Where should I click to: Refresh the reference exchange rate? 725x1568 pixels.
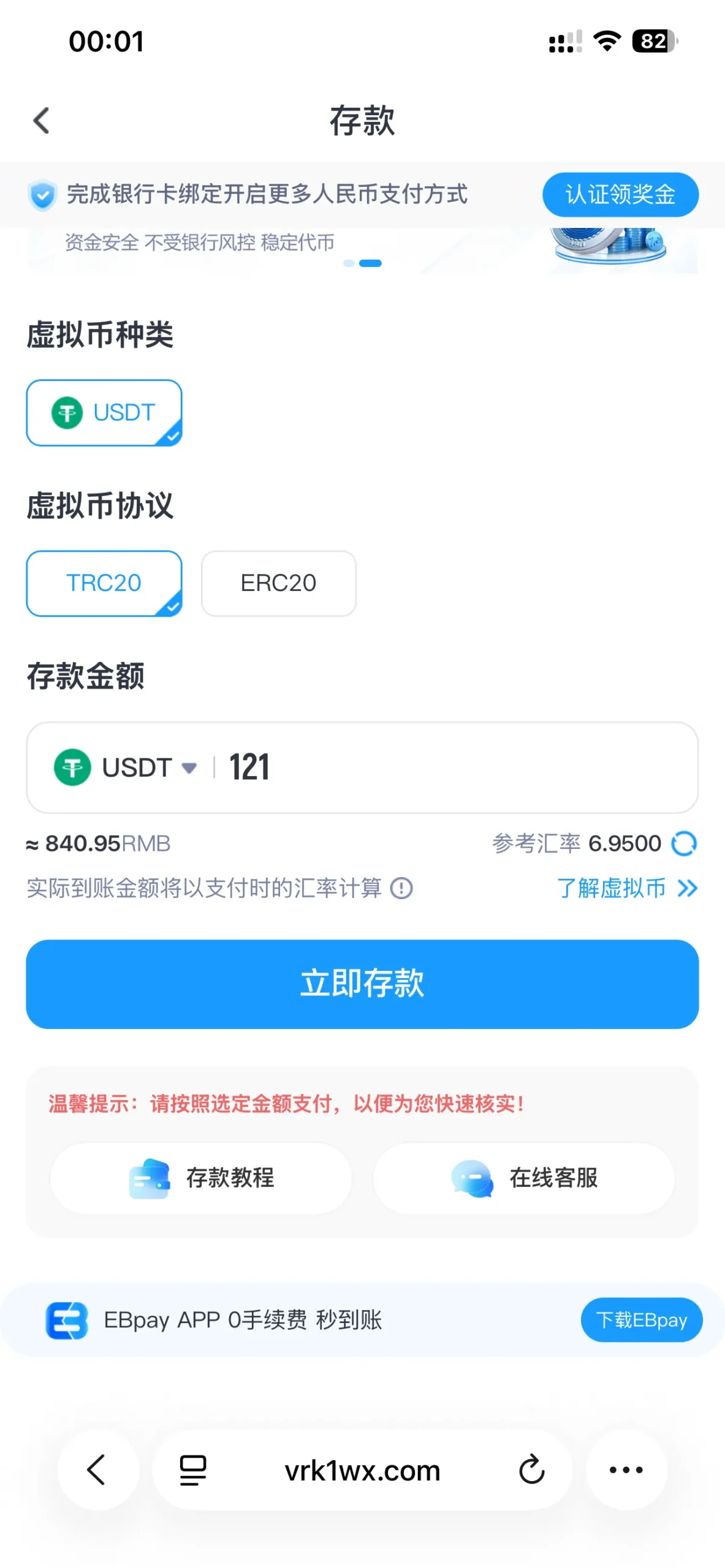(x=684, y=843)
